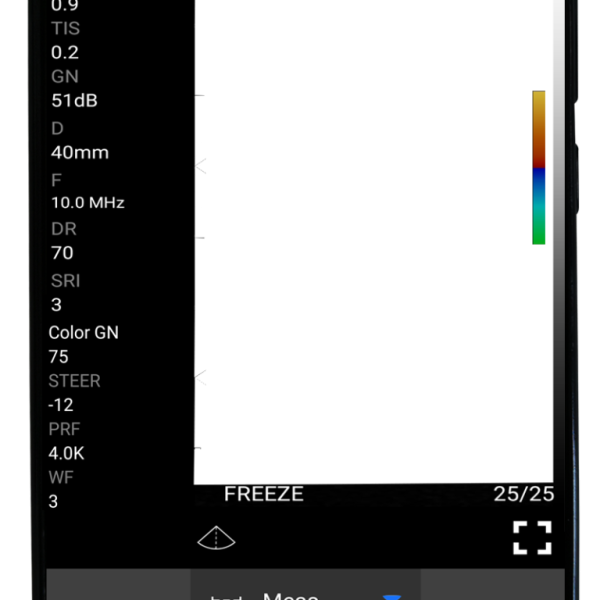Enter fullscreen view of the scan
The image size is (600, 600).
[x=532, y=537]
